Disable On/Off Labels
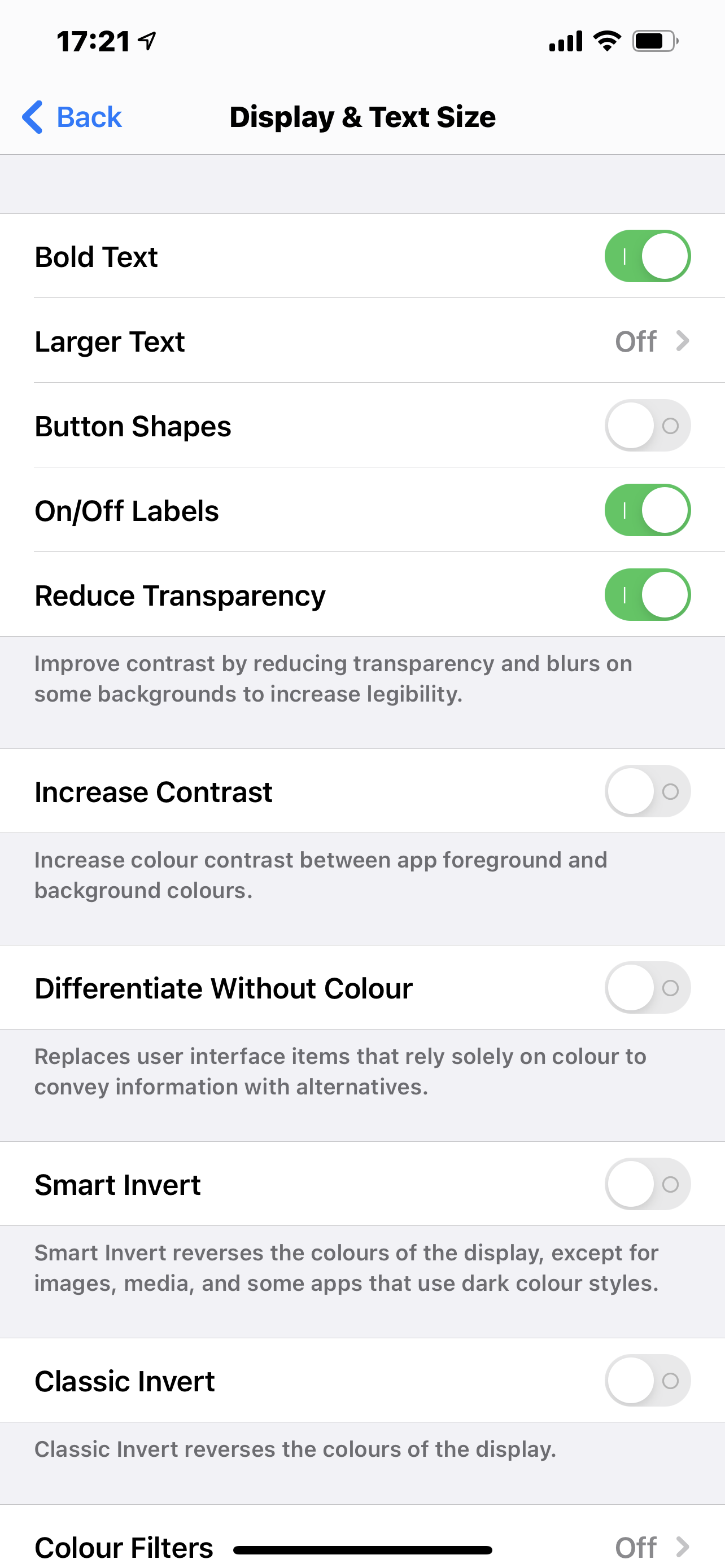Screen dimensions: 725x1568 pyautogui.click(x=647, y=510)
